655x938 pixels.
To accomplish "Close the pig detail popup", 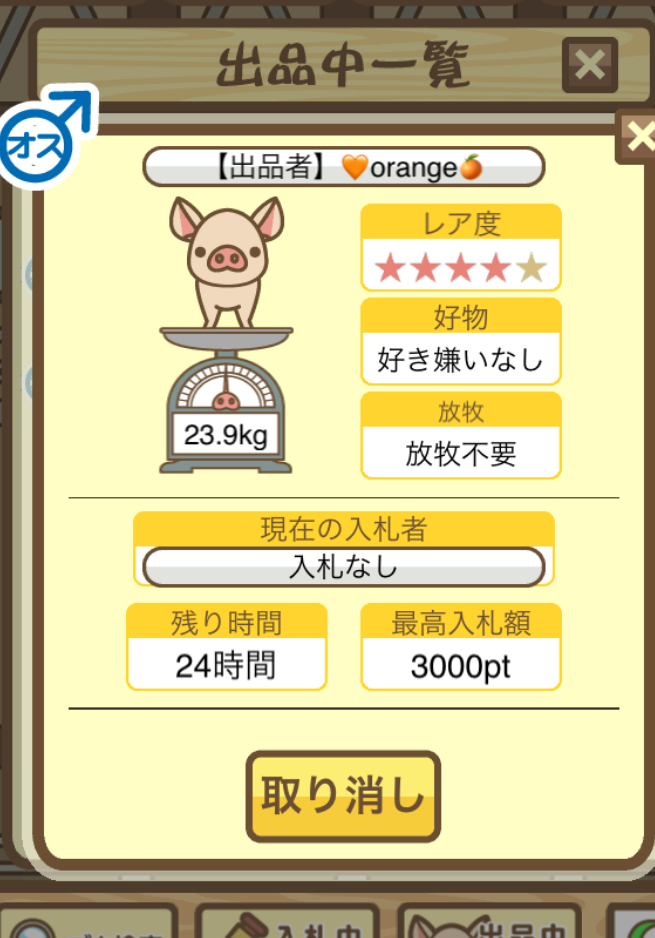I will tap(638, 136).
